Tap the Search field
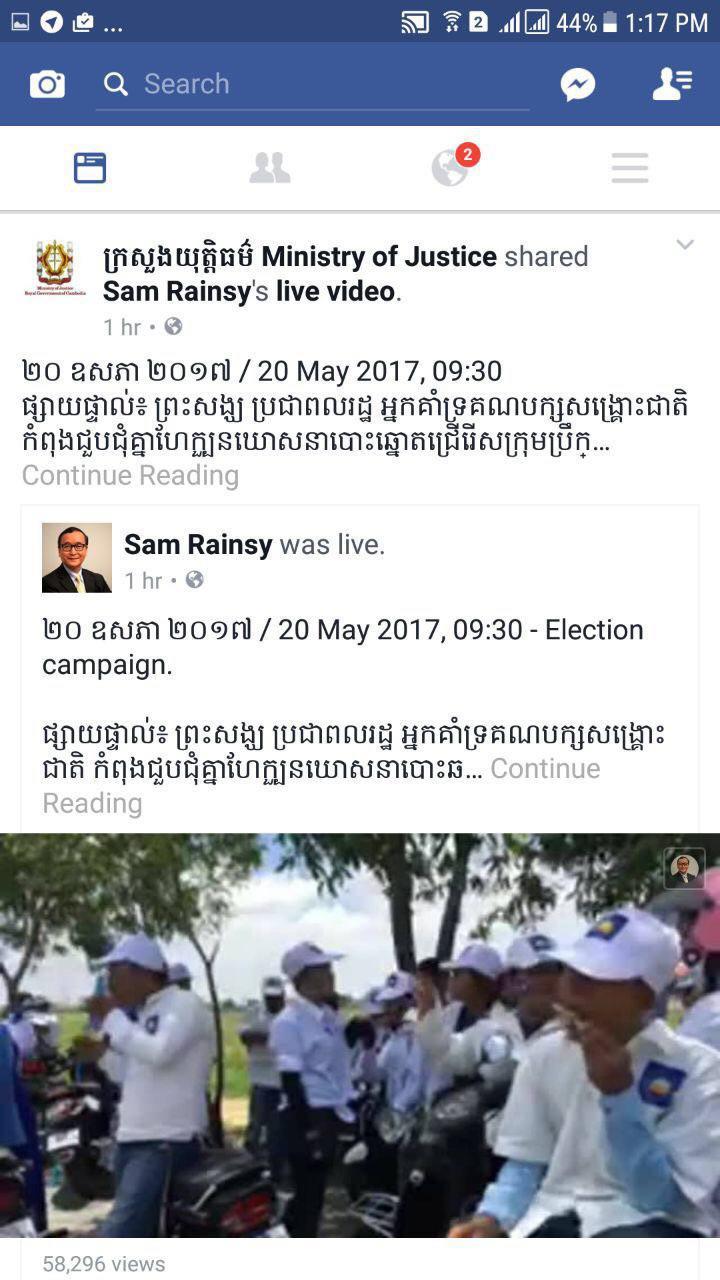The height and width of the screenshot is (1280, 720). [312, 85]
